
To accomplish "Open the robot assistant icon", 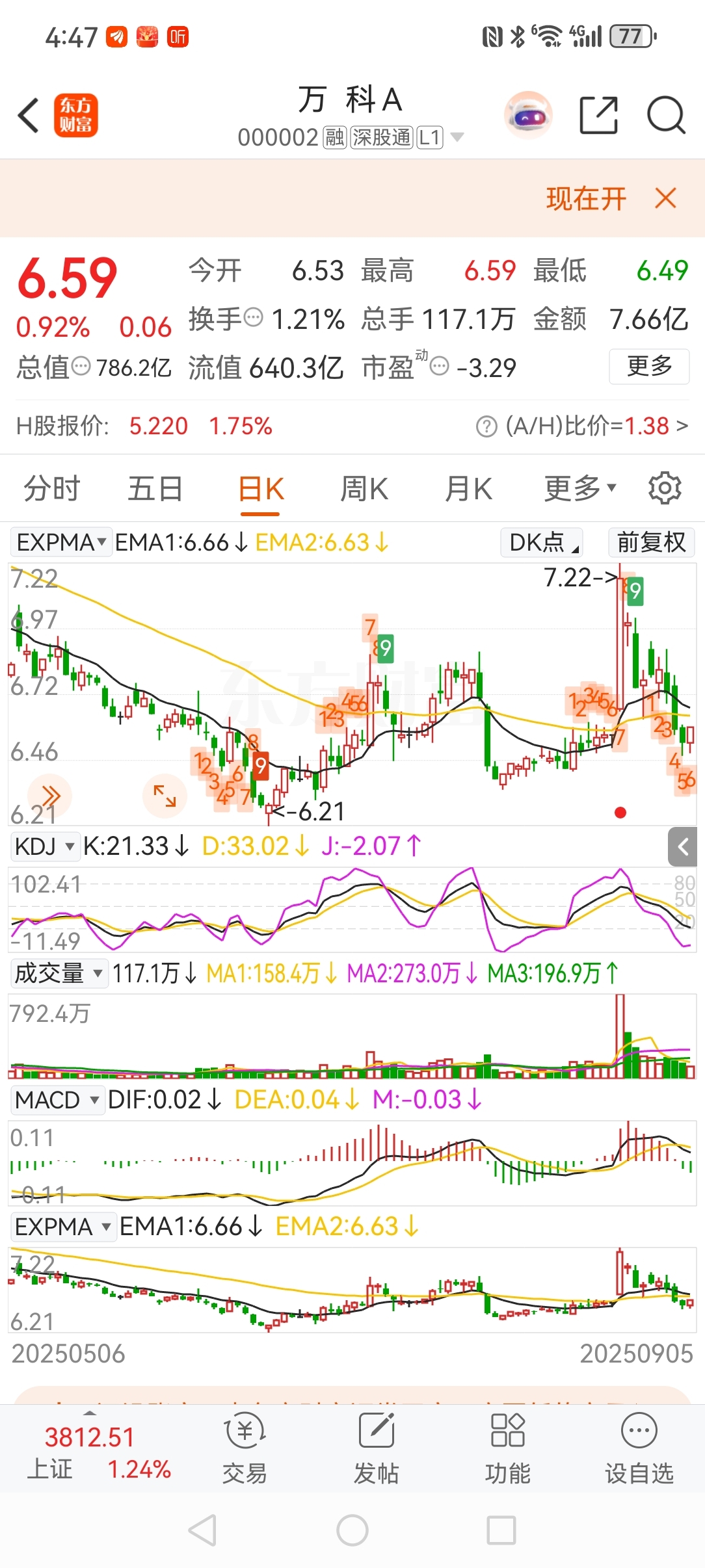I will [x=528, y=116].
